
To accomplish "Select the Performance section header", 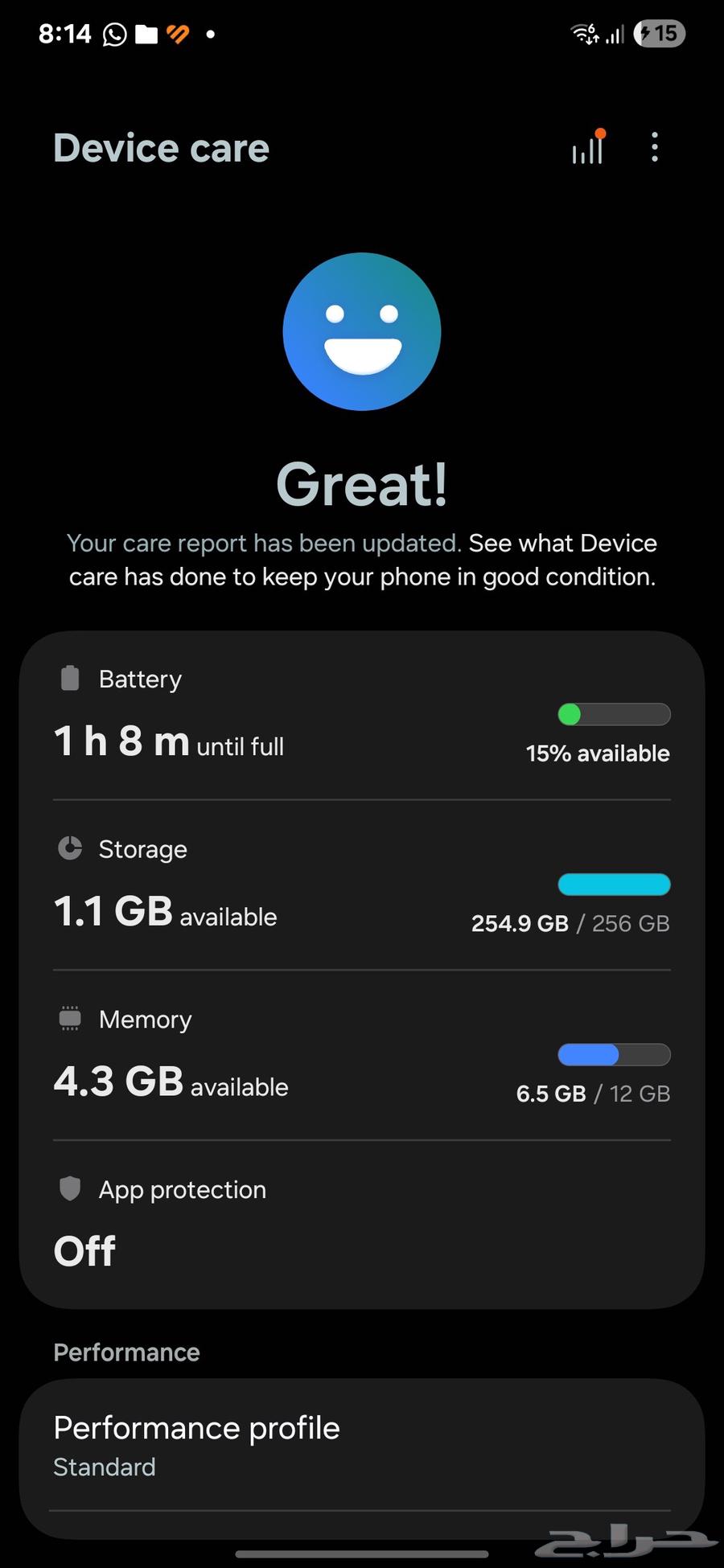I will pyautogui.click(x=125, y=1352).
